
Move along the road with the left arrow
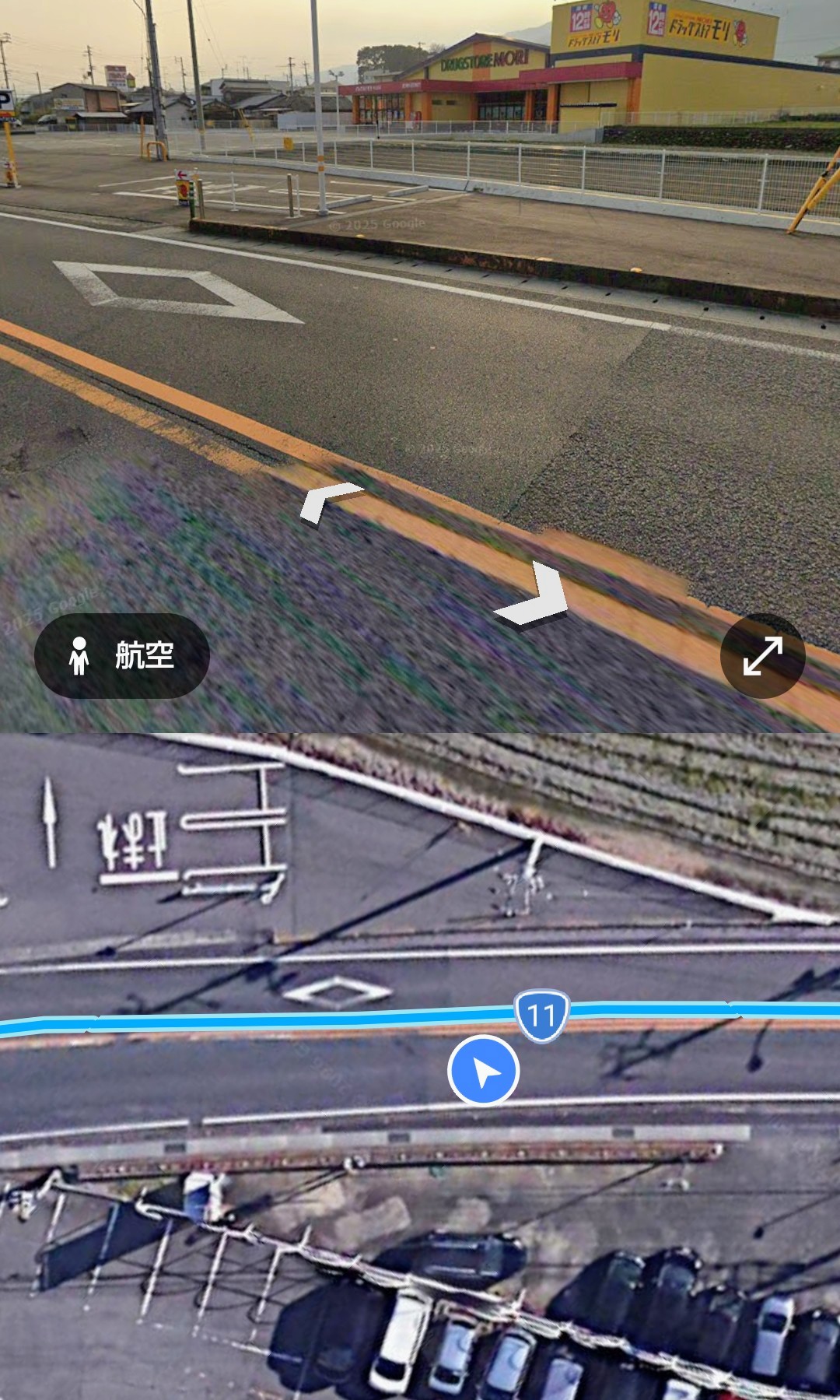coord(332,501)
